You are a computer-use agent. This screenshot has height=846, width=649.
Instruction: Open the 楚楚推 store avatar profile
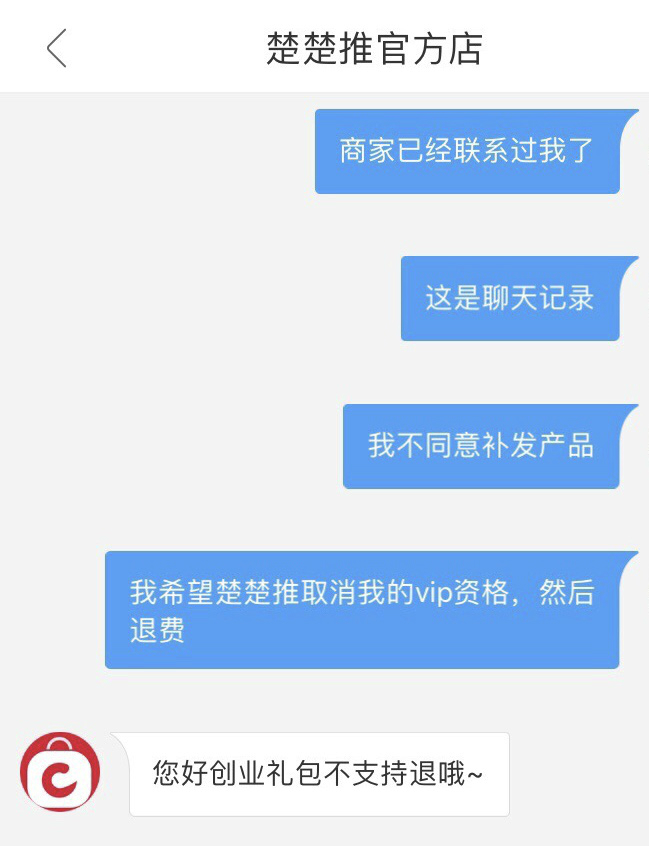60,772
